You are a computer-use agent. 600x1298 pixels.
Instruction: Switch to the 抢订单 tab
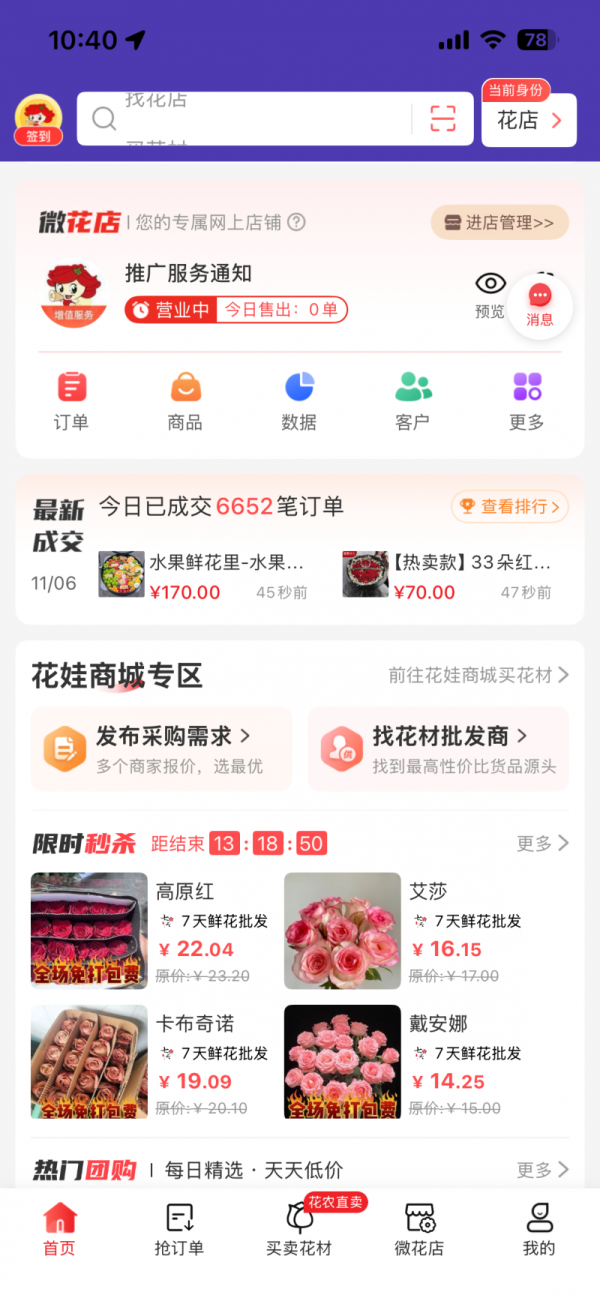pos(179,1230)
